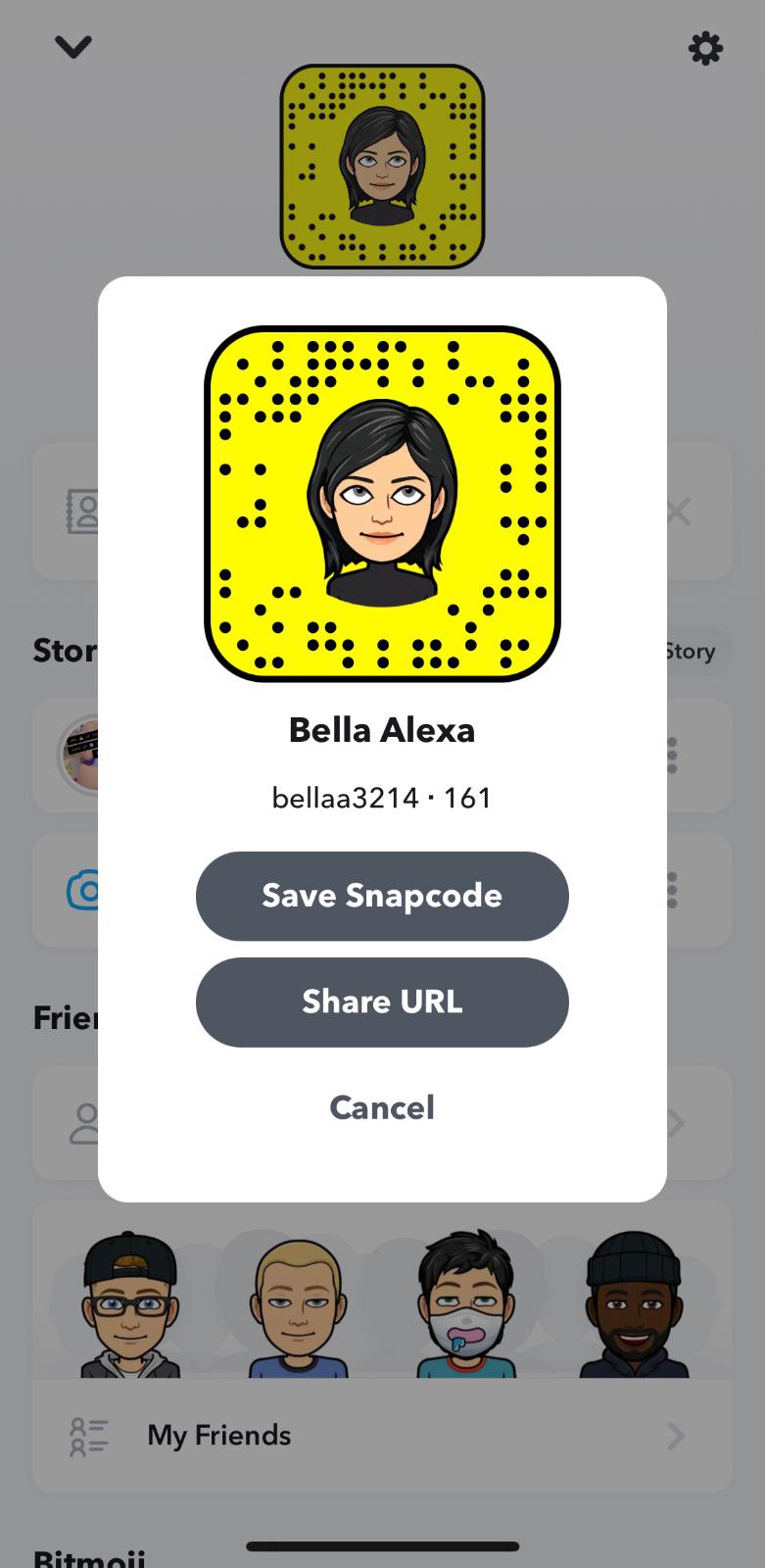Share the profile URL
The width and height of the screenshot is (765, 1568).
(x=382, y=1002)
